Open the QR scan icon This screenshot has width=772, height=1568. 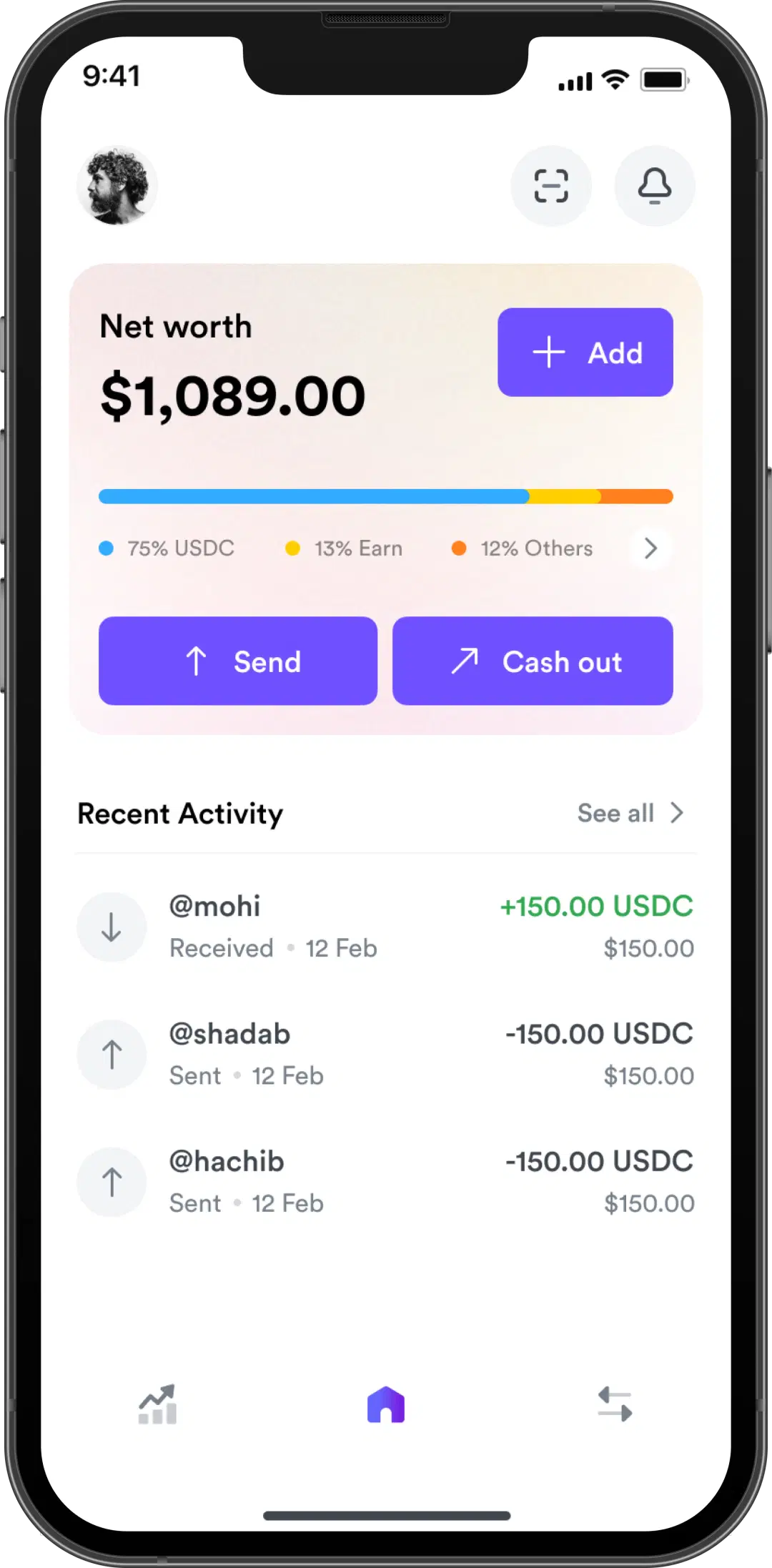550,186
